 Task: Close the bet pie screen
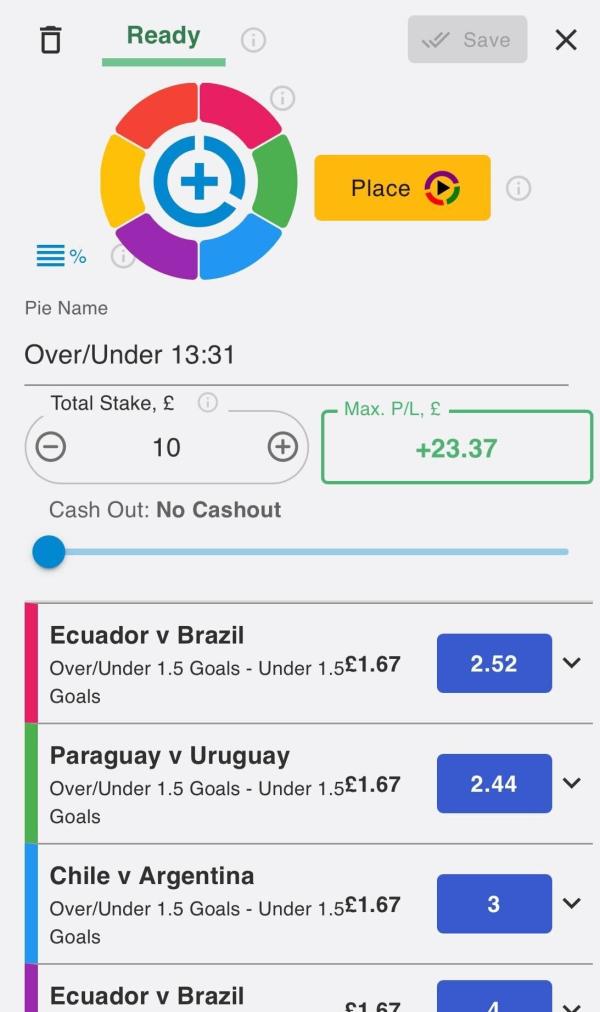coord(566,40)
